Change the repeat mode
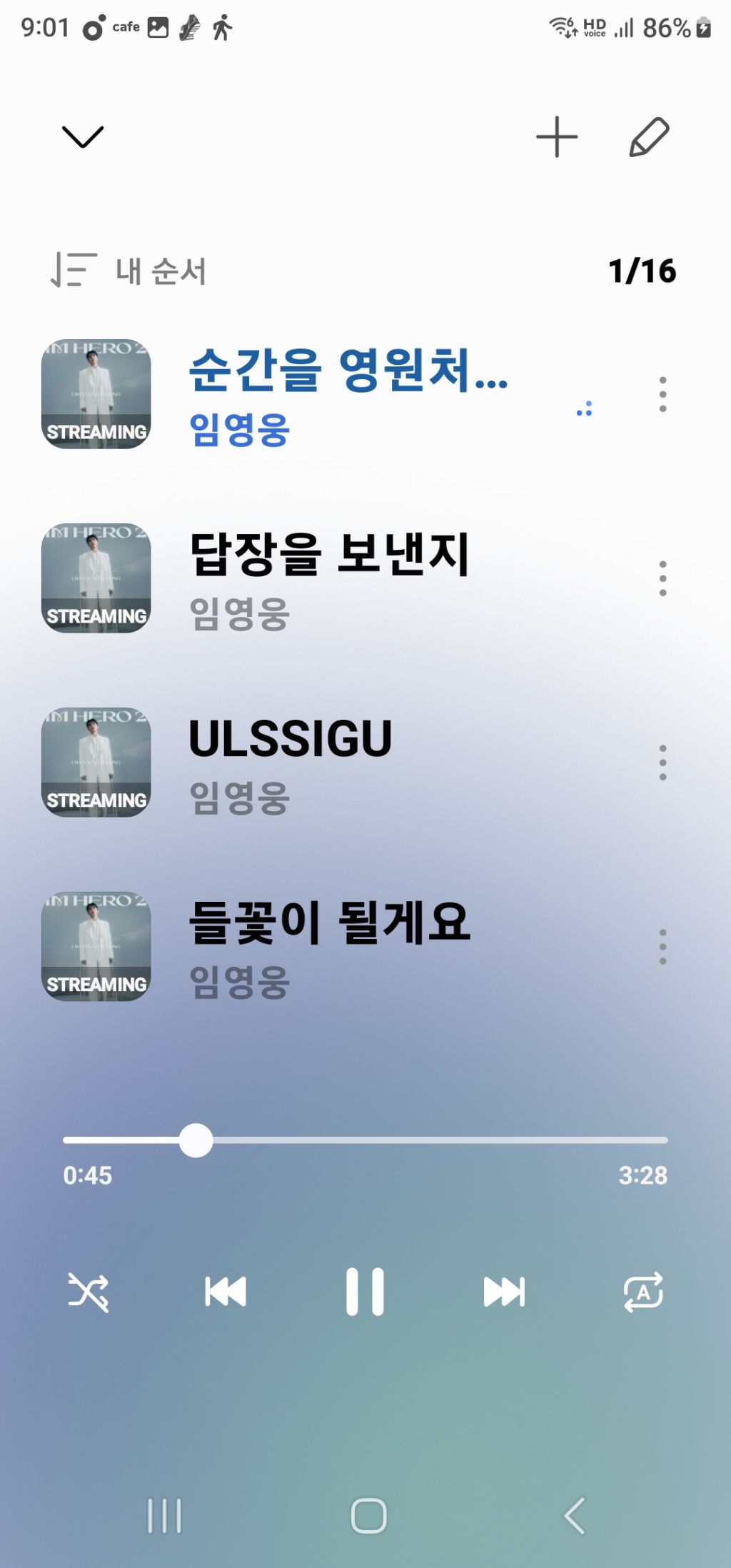The width and height of the screenshot is (731, 1568). (643, 1292)
